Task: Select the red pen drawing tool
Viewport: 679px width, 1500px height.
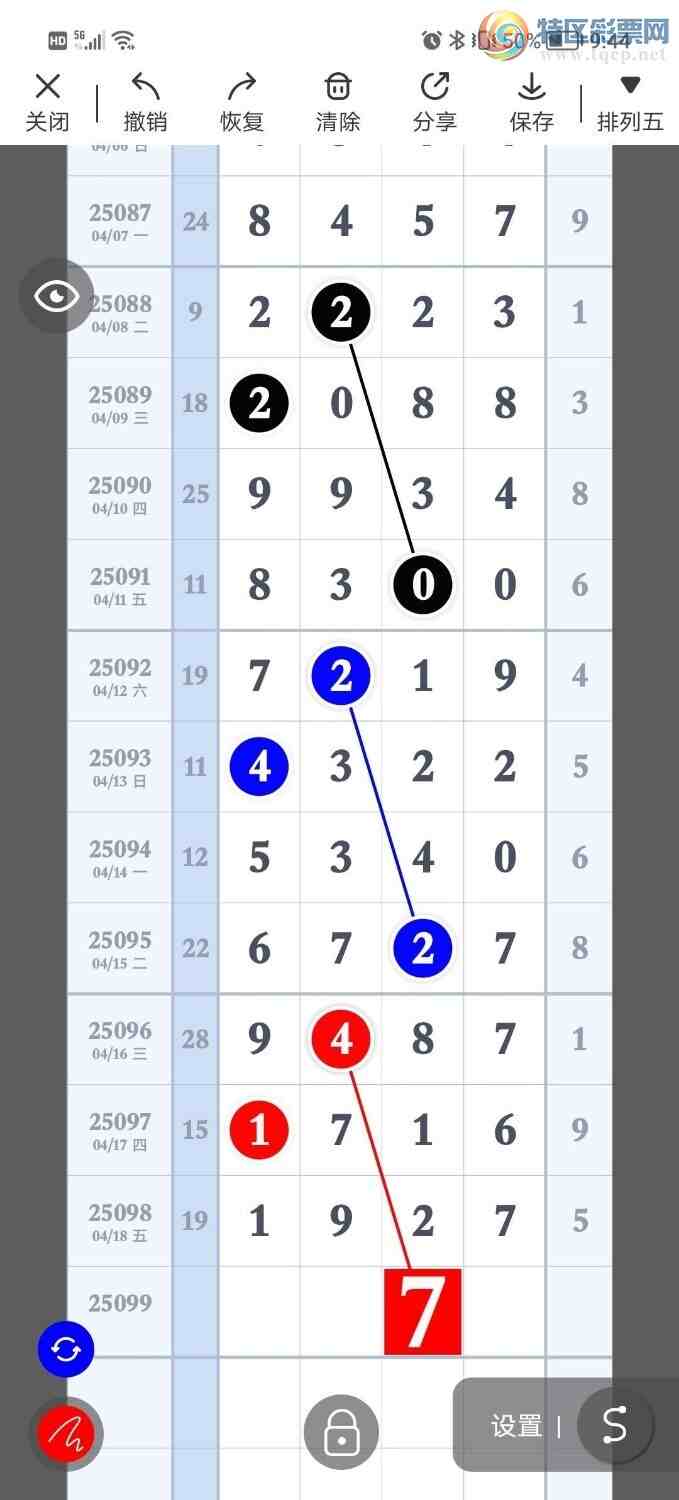Action: [x=66, y=1435]
